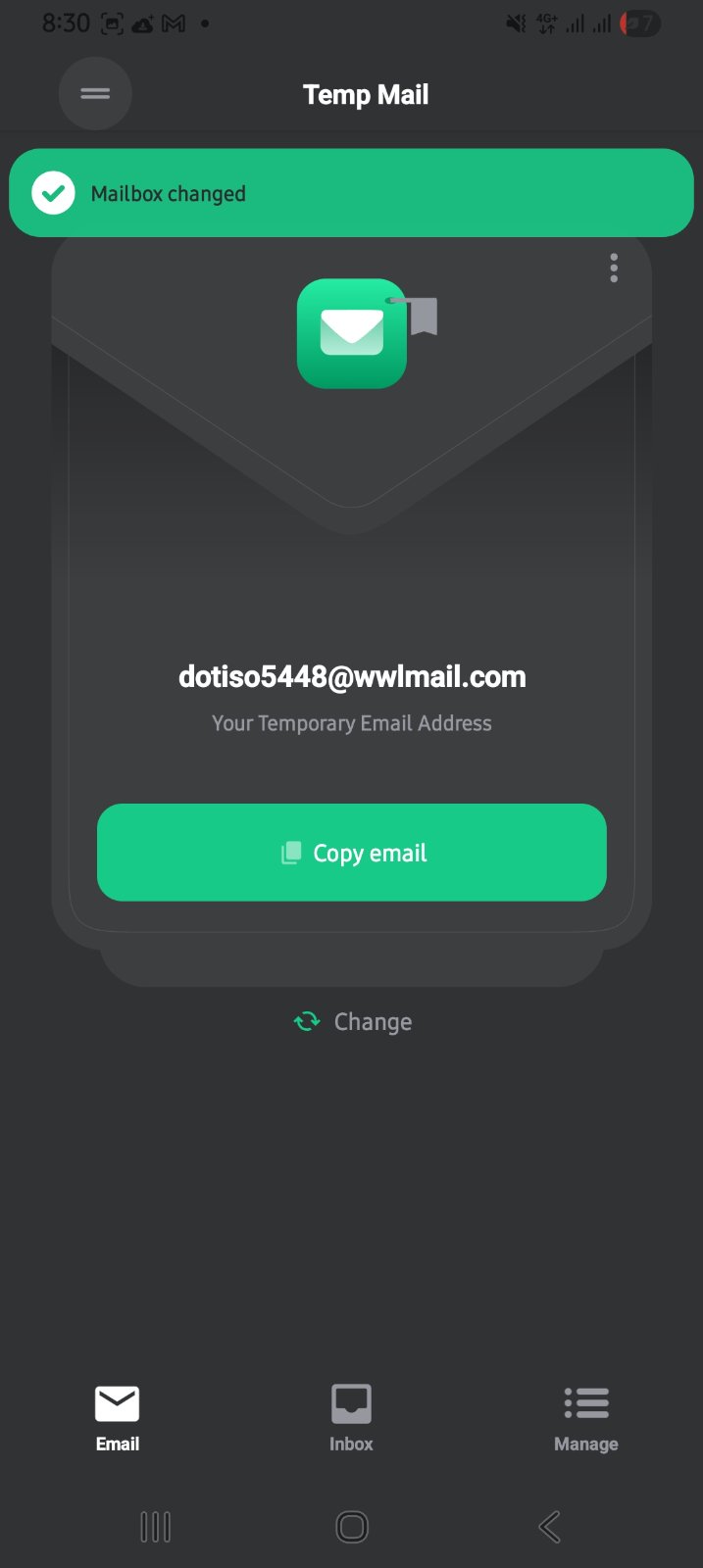Open recent apps from the navigation bar
The width and height of the screenshot is (703, 1568).
point(155,1526)
